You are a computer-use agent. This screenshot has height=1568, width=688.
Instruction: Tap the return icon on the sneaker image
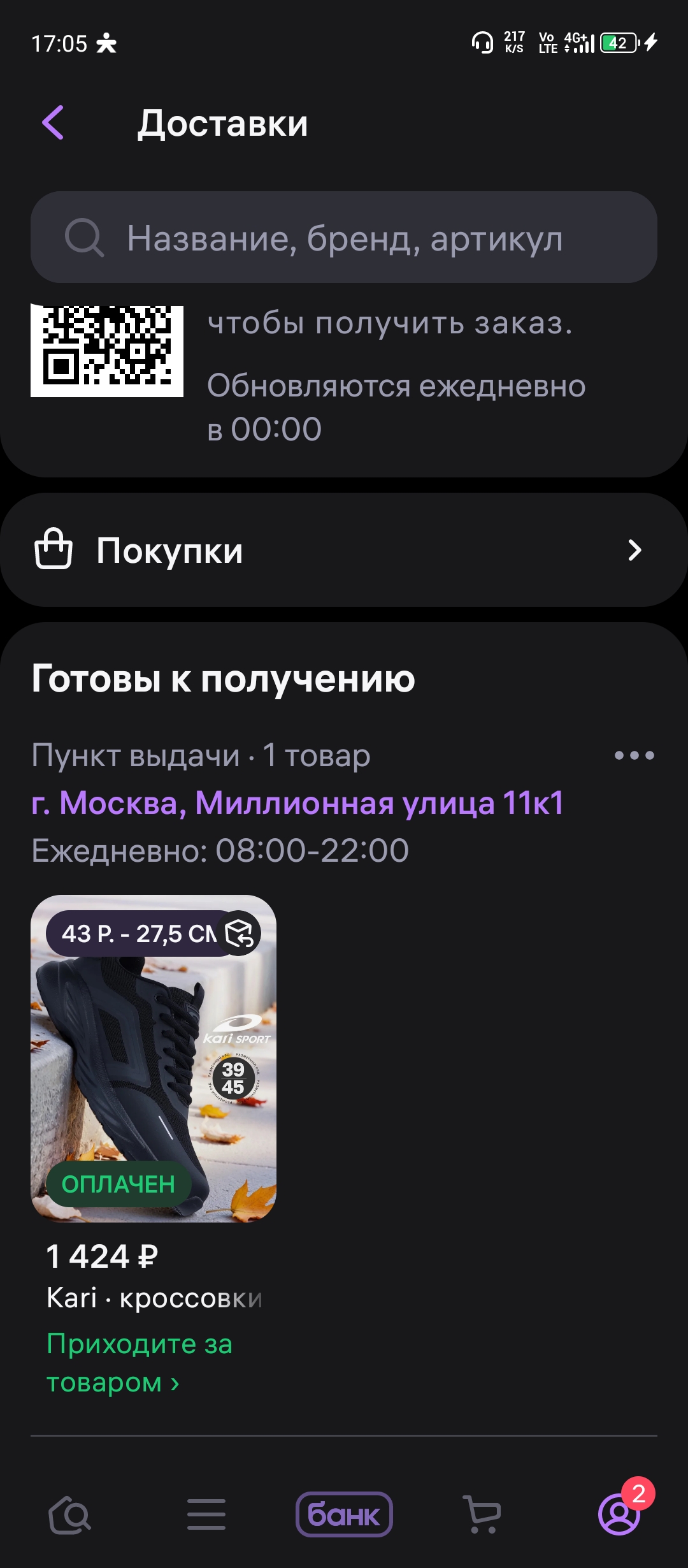pyautogui.click(x=240, y=934)
